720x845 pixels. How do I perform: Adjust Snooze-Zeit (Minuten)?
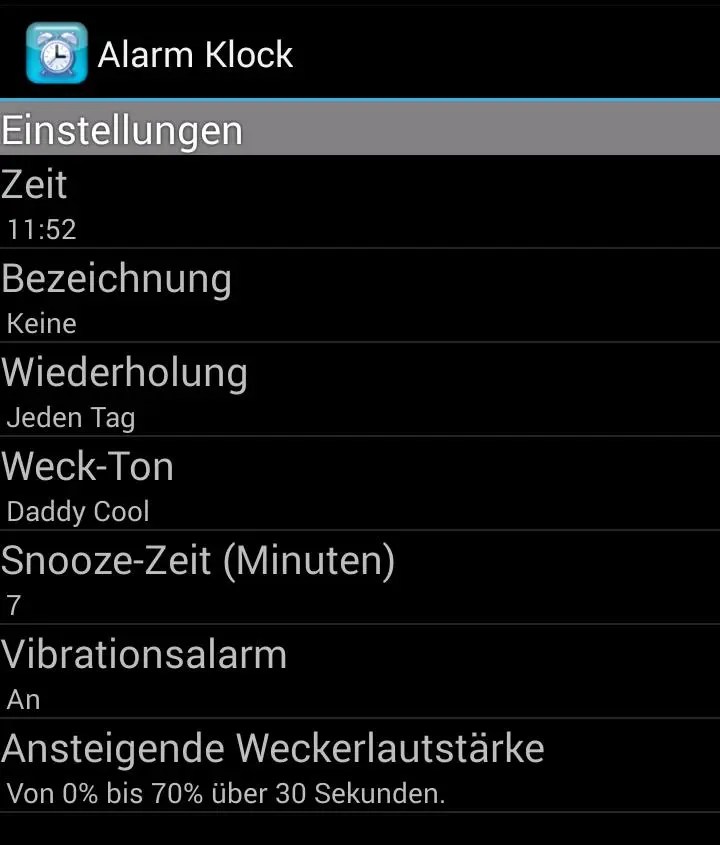tap(360, 578)
